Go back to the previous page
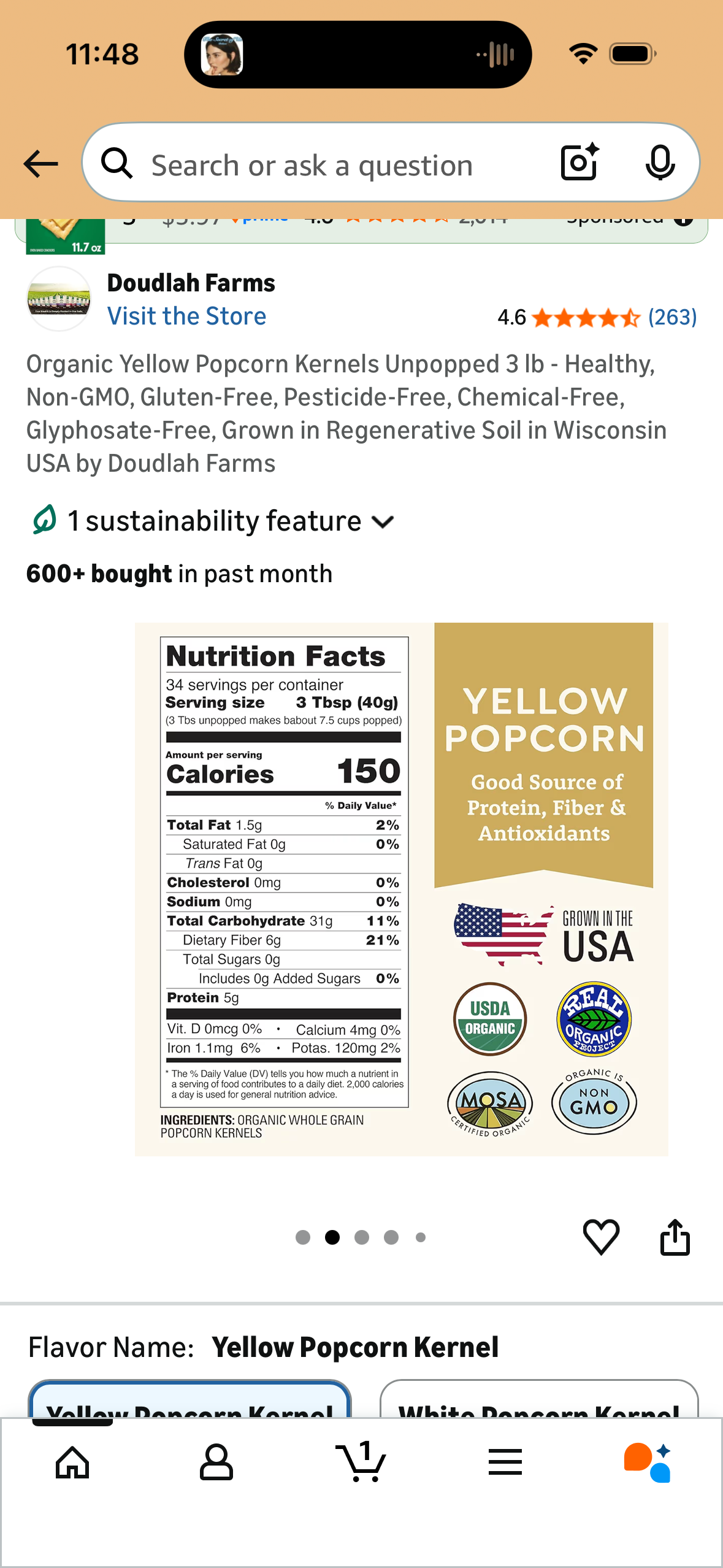This screenshot has width=723, height=1568. (40, 164)
